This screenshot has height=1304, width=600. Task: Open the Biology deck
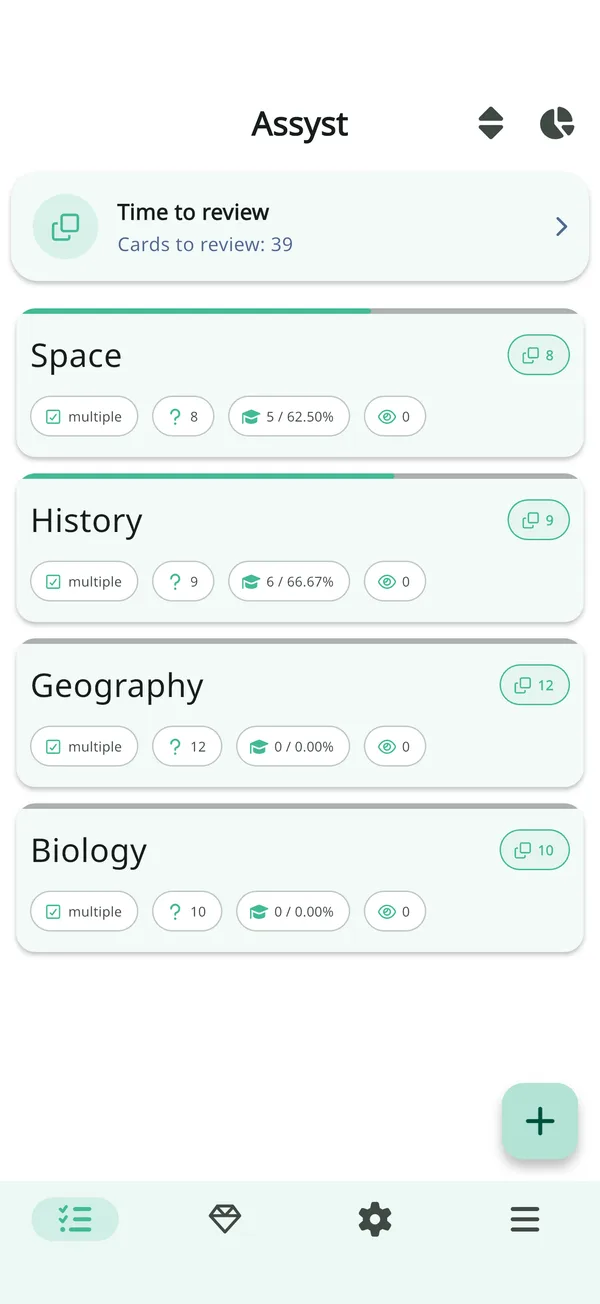(x=300, y=878)
